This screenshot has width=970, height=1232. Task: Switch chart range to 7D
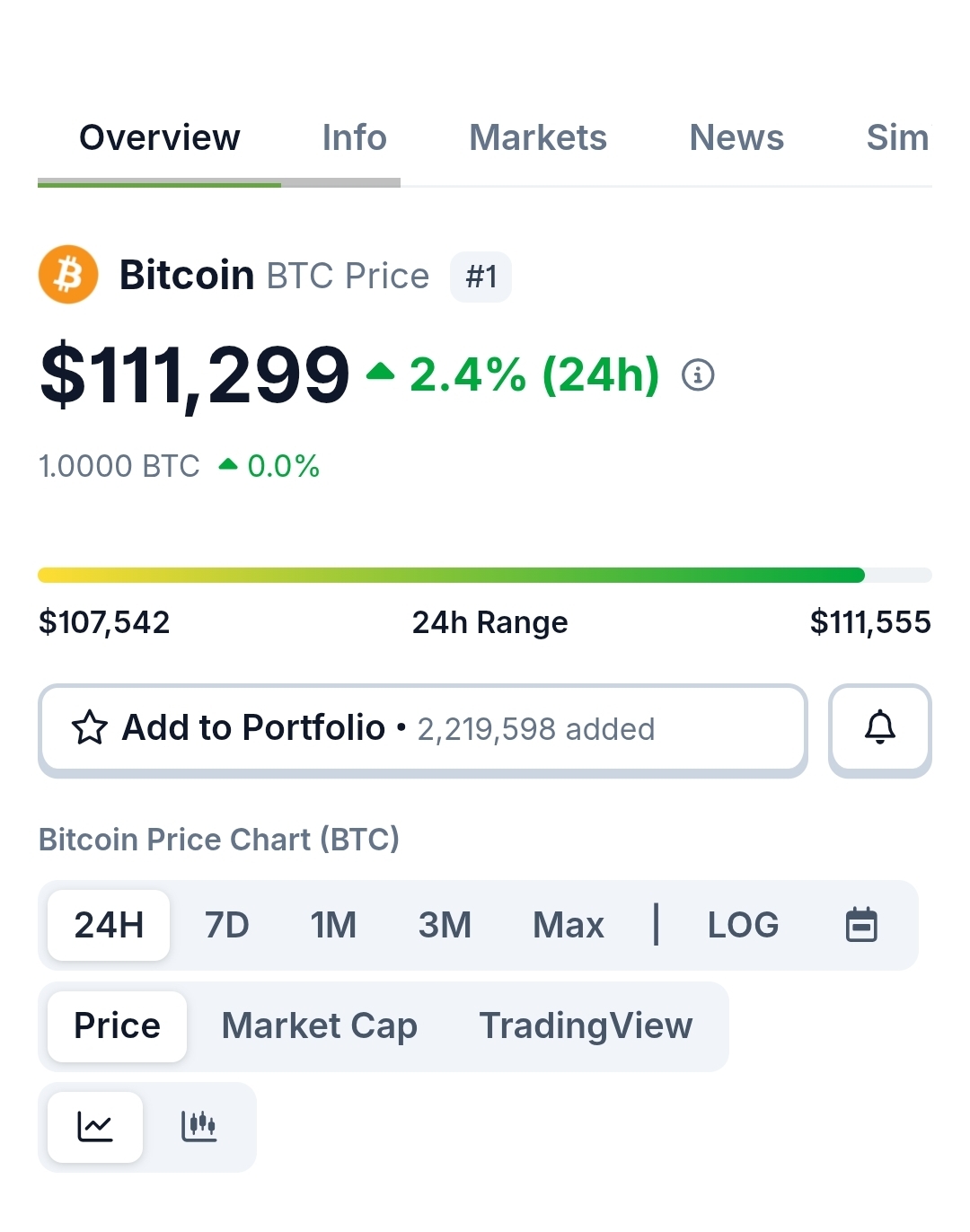pyautogui.click(x=226, y=925)
